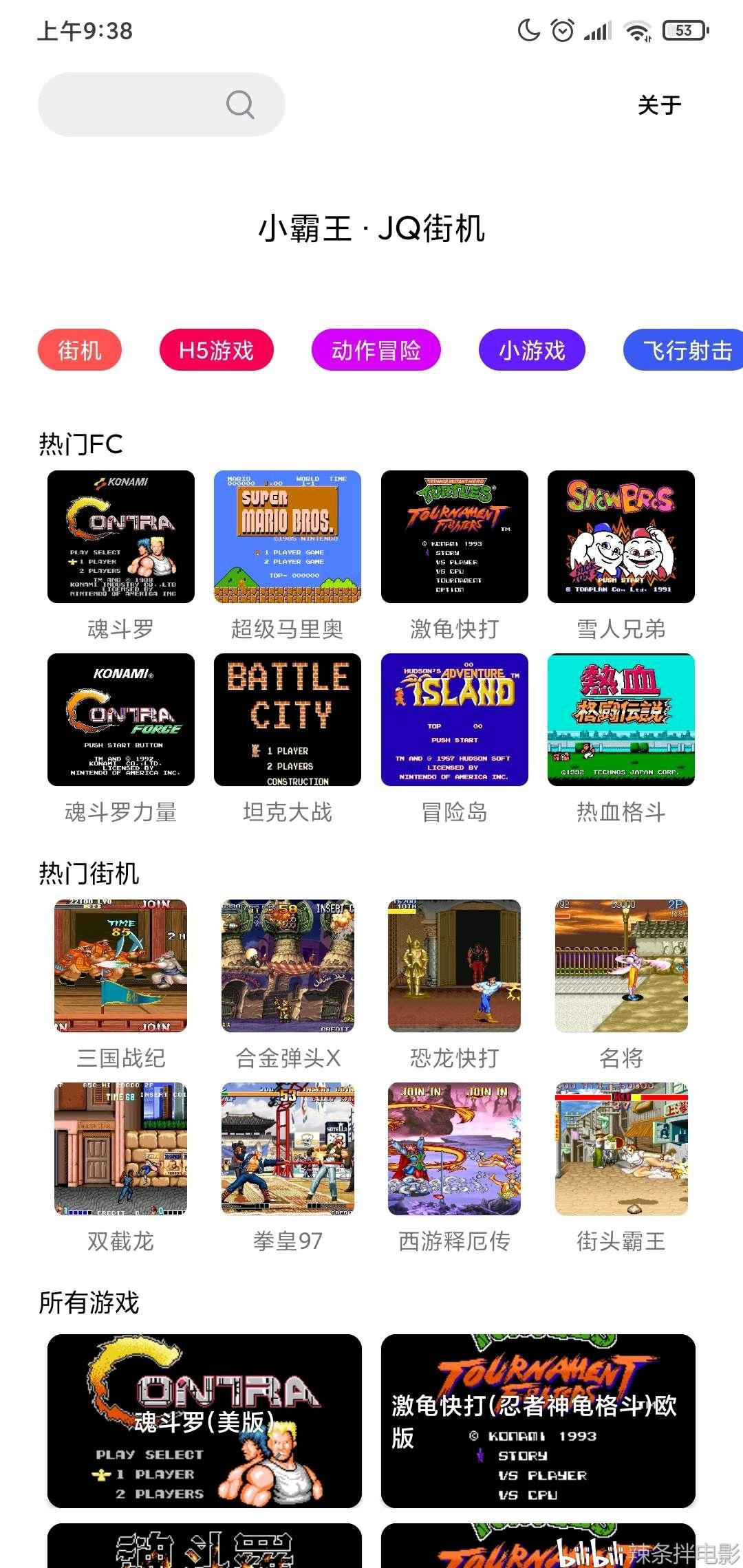Open 激龟快打(忍者神龟格斗)欧版 card
Screen dimensions: 743x1568
point(538,1421)
